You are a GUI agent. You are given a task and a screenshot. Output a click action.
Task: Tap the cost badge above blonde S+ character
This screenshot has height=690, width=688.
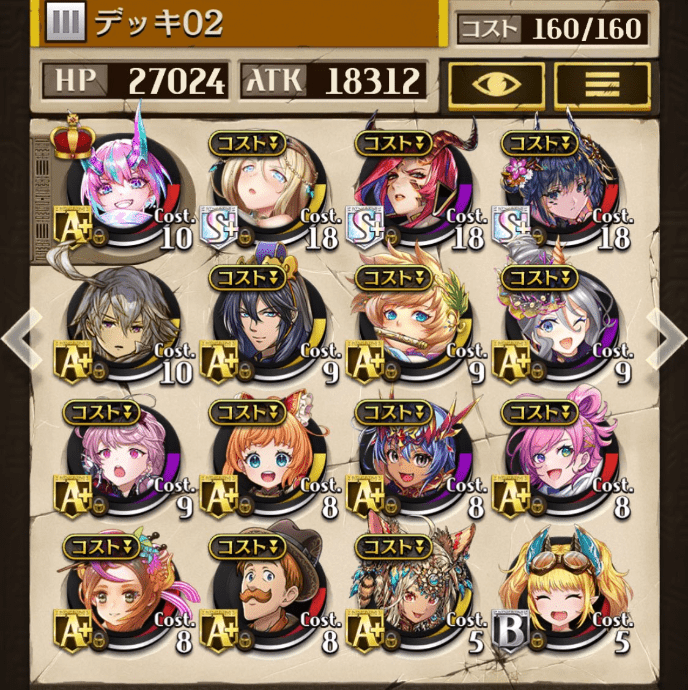(253, 143)
